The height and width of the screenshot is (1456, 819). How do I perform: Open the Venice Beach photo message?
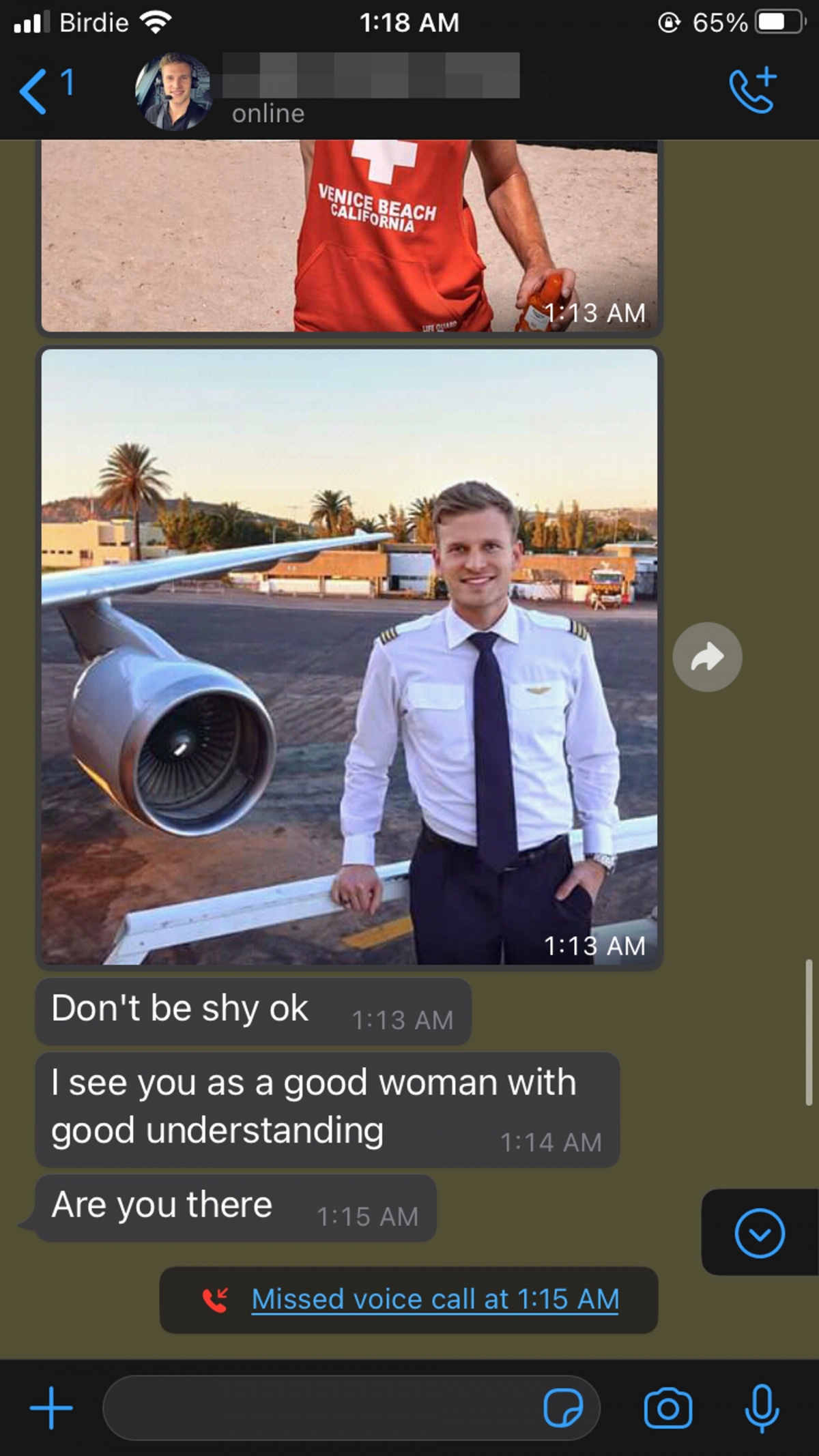349,235
